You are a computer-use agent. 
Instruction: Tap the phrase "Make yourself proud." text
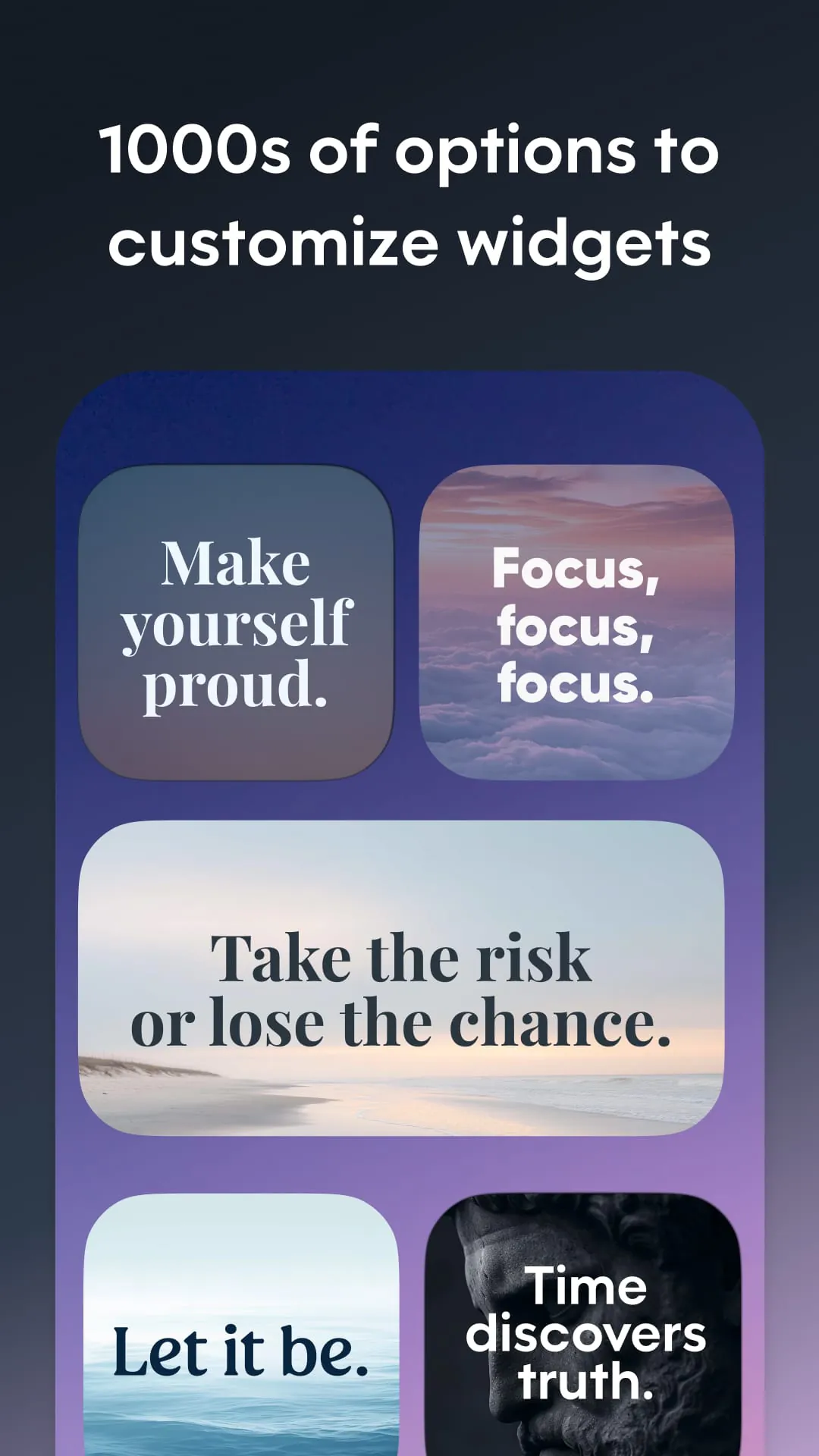(239, 626)
